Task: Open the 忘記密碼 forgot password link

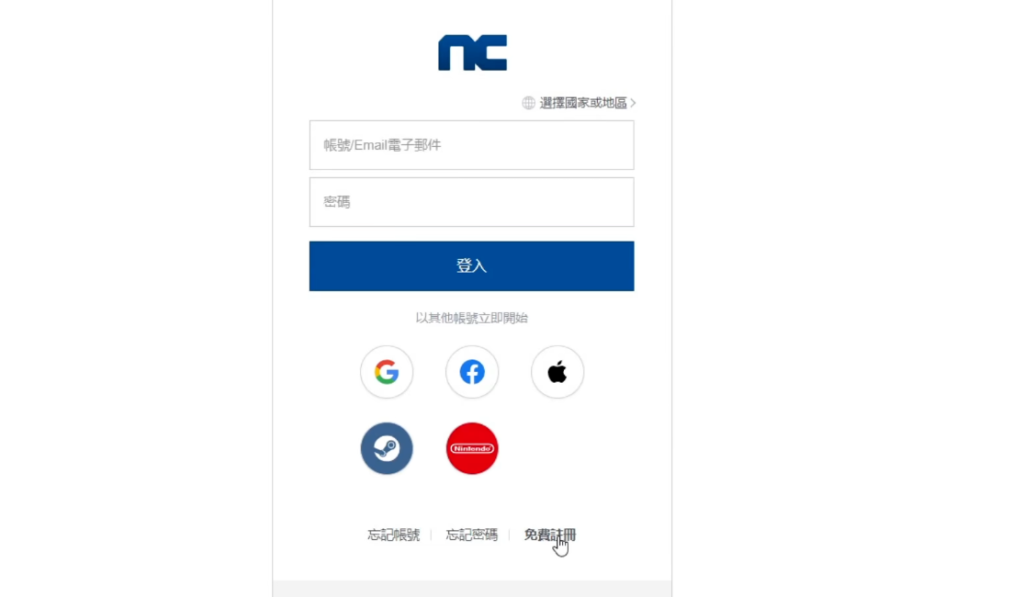Action: coord(472,535)
